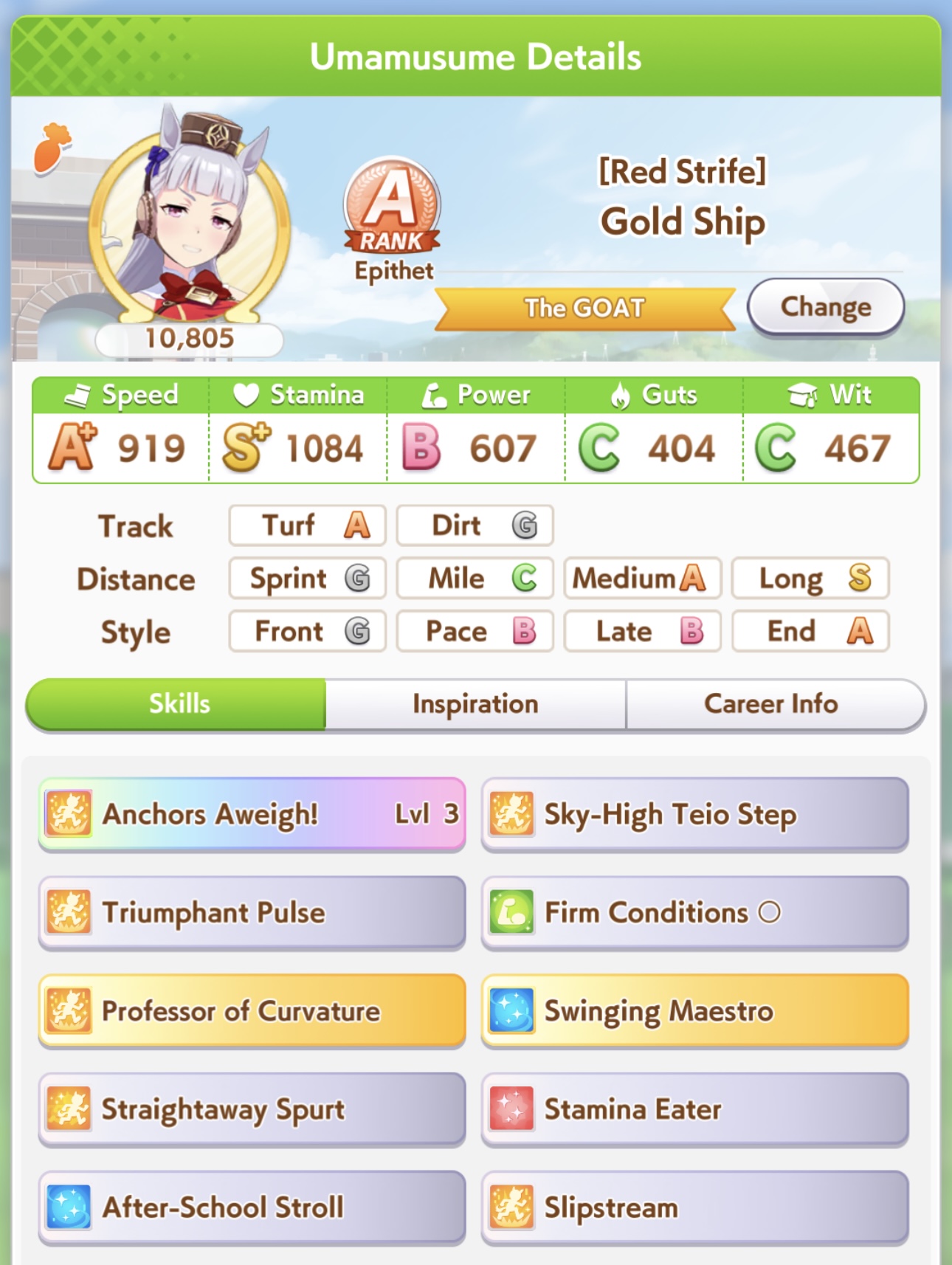Image resolution: width=952 pixels, height=1265 pixels.
Task: Open the Professor of Curvature skill
Action: (252, 1010)
